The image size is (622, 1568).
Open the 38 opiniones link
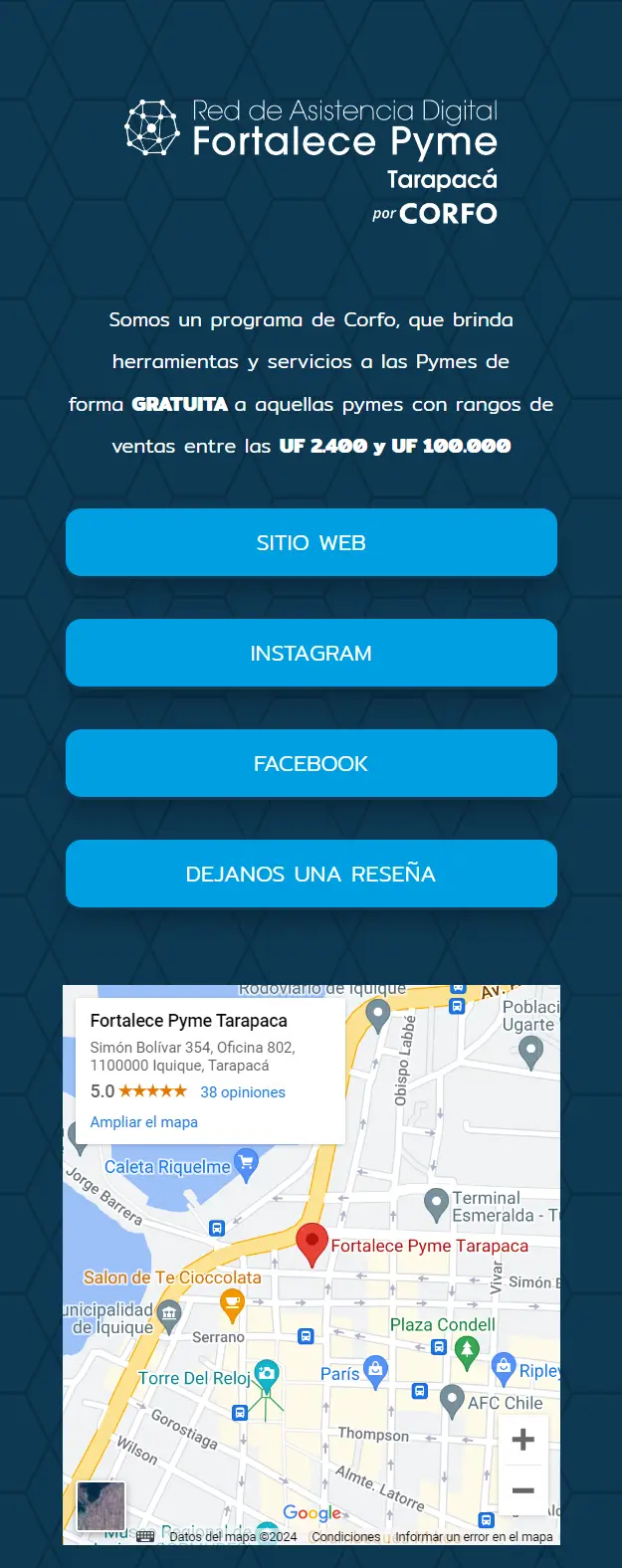pos(243,1092)
